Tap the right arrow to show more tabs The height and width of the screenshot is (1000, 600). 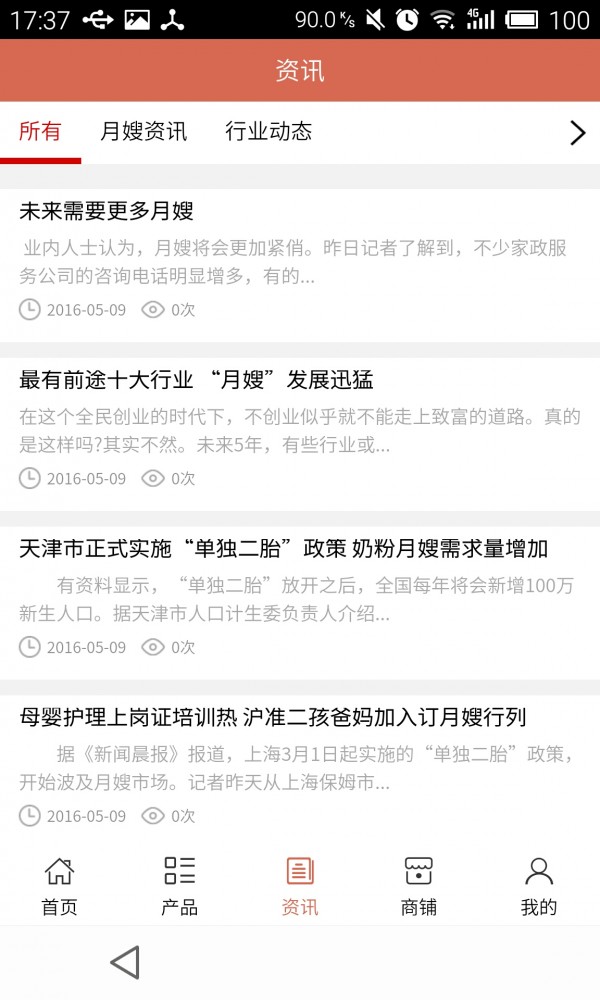577,133
